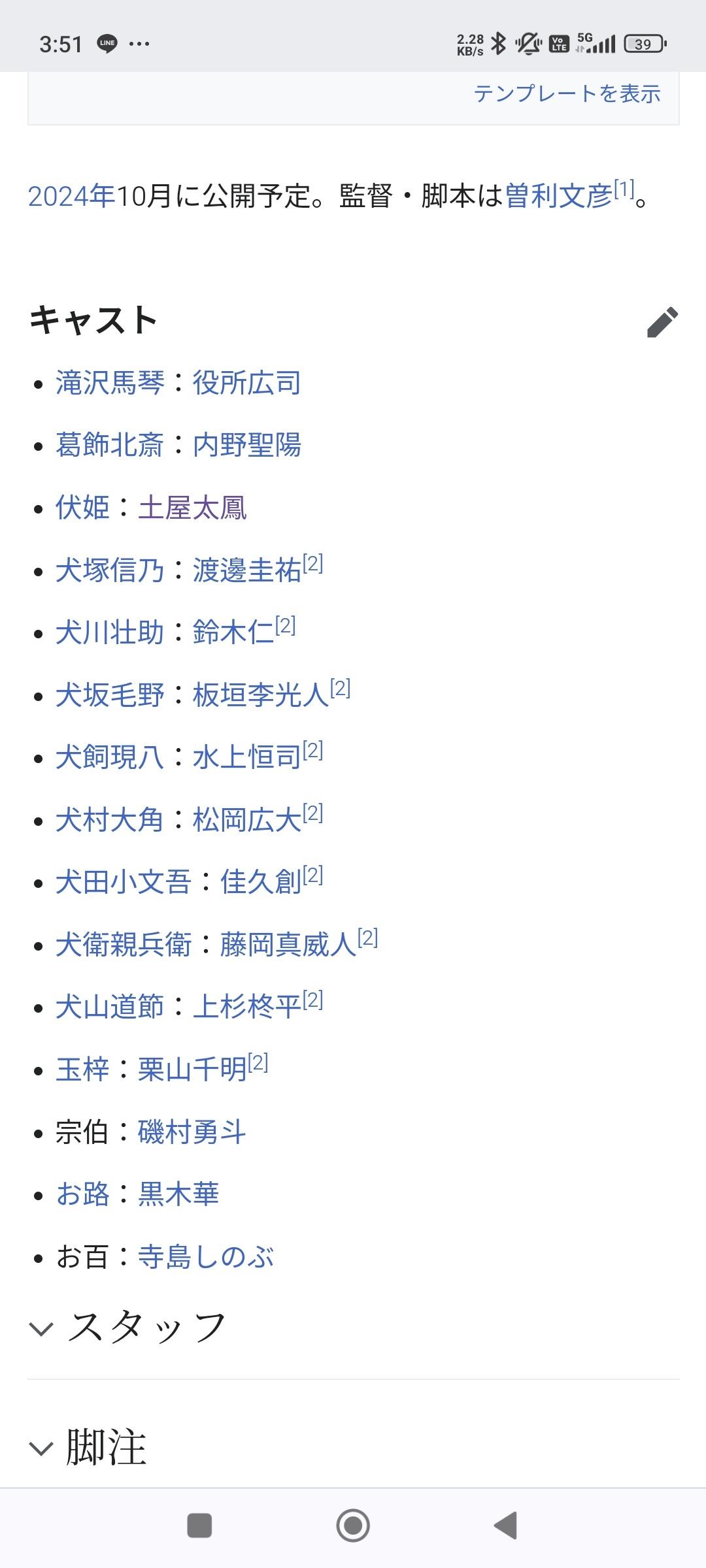The height and width of the screenshot is (1568, 706).
Task: Open 水上恒司's article
Action: click(x=246, y=758)
